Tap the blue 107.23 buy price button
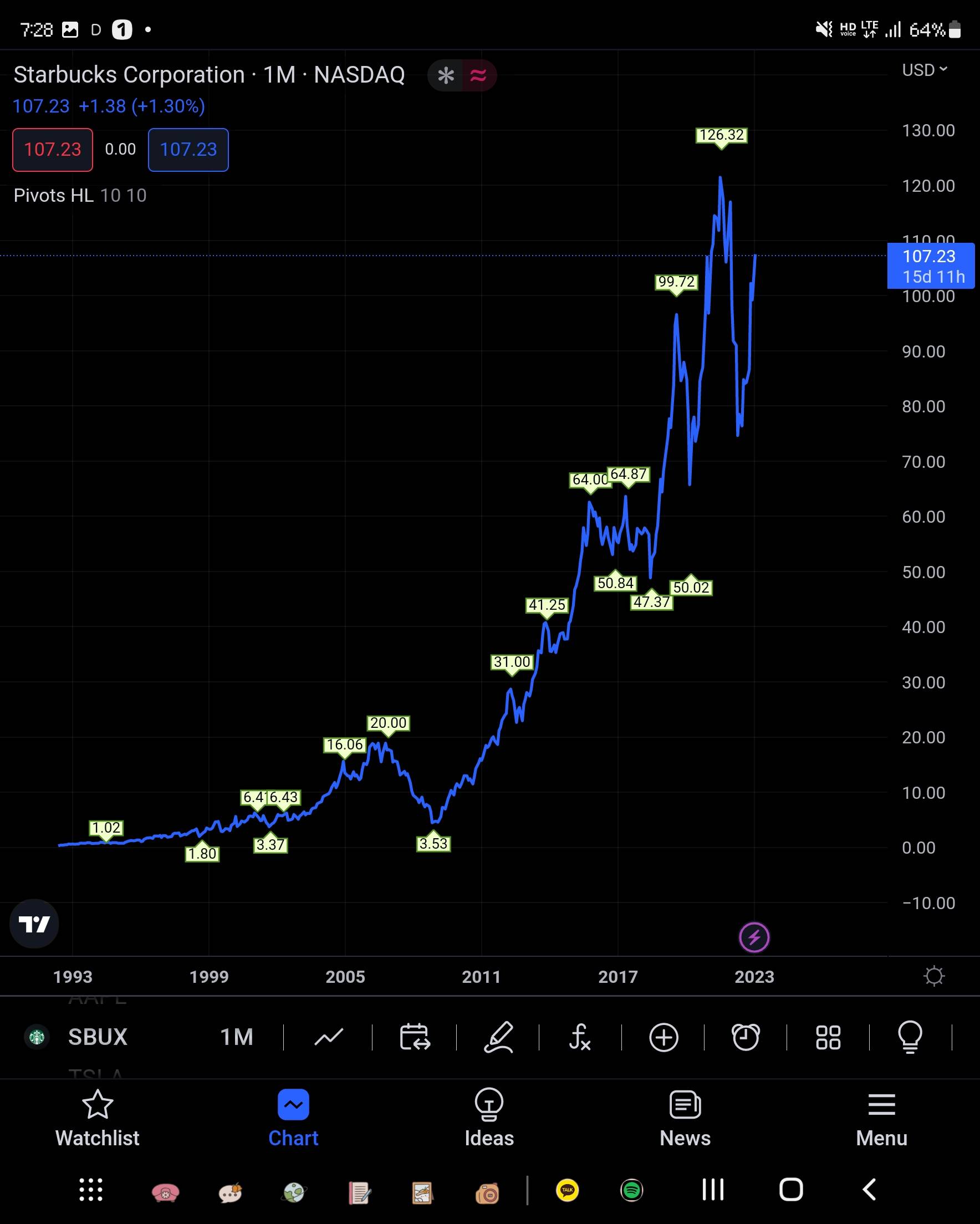This screenshot has height=1224, width=980. [x=188, y=150]
